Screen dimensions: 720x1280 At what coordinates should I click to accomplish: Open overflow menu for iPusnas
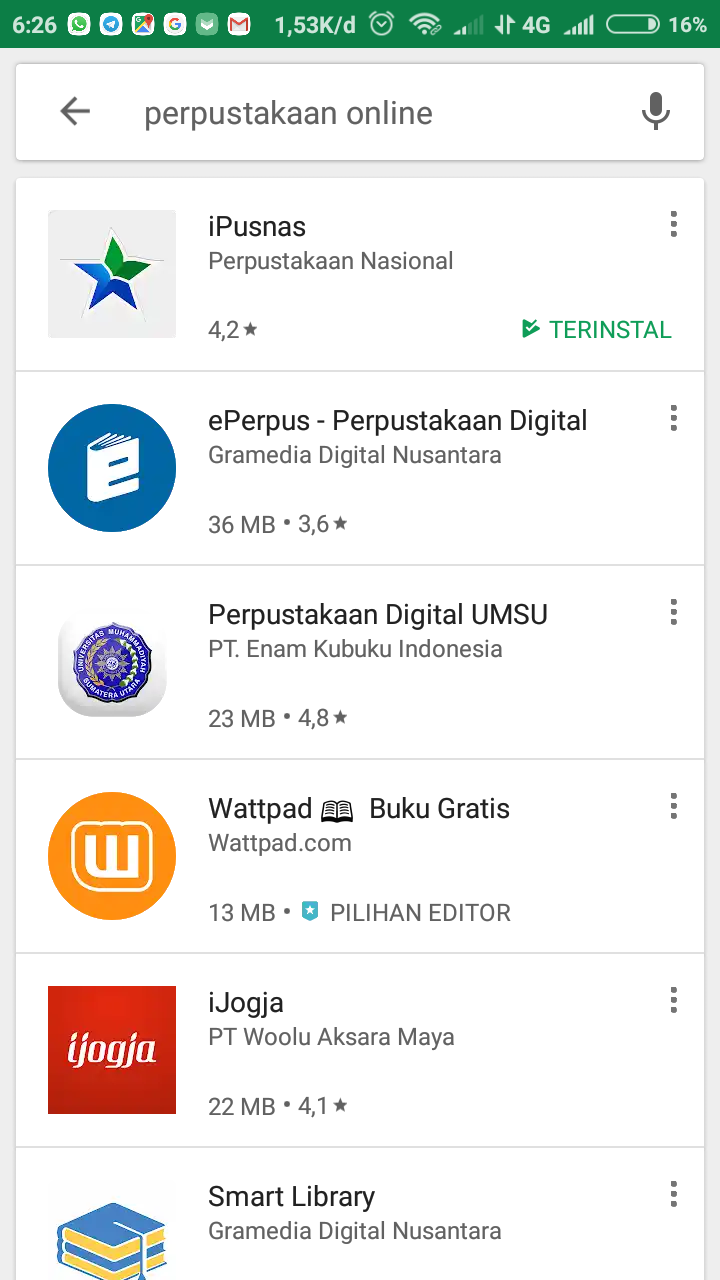pyautogui.click(x=673, y=224)
